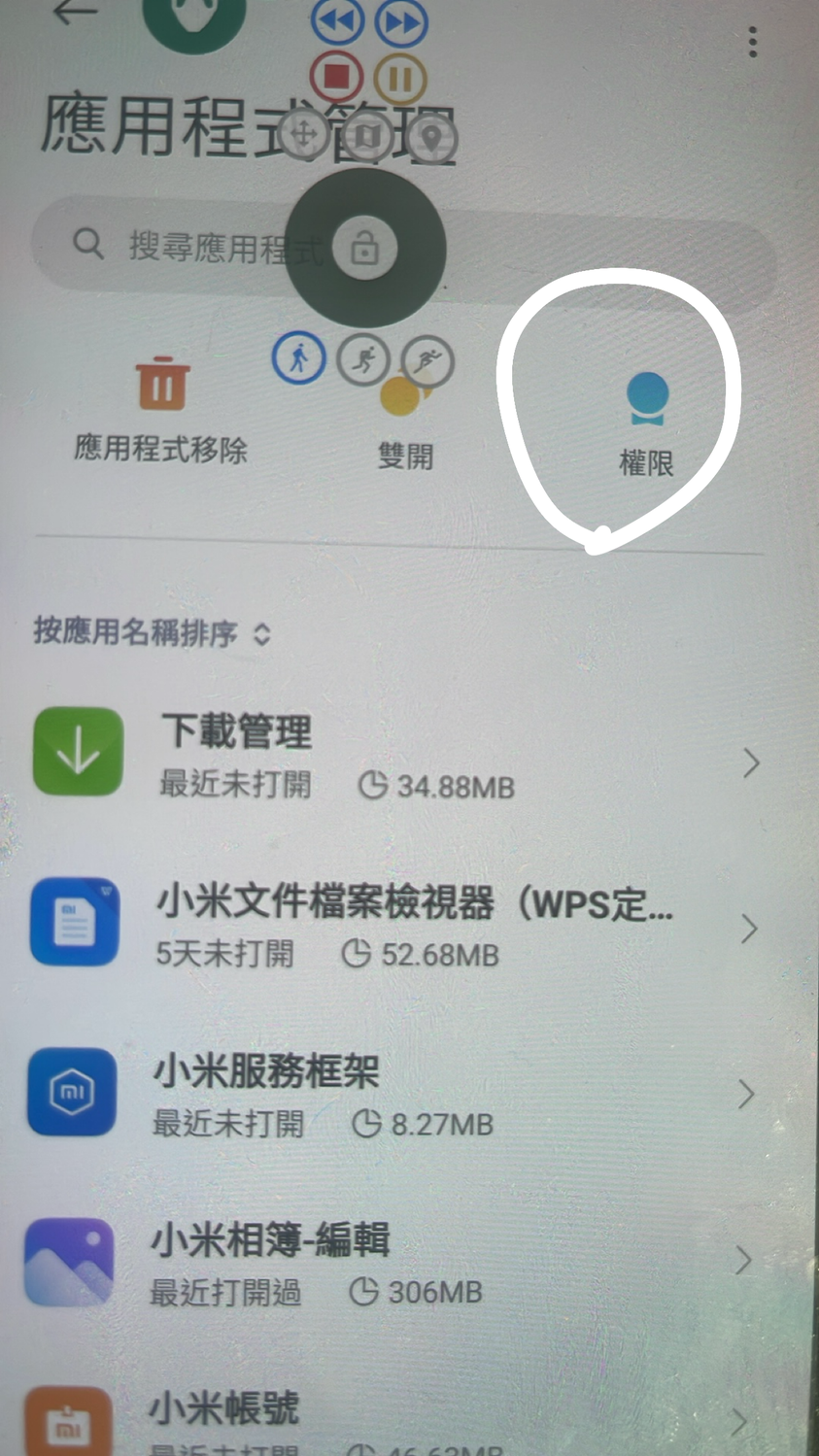
Task: Open 雙開 dual apps shortcut
Action: coord(404,427)
